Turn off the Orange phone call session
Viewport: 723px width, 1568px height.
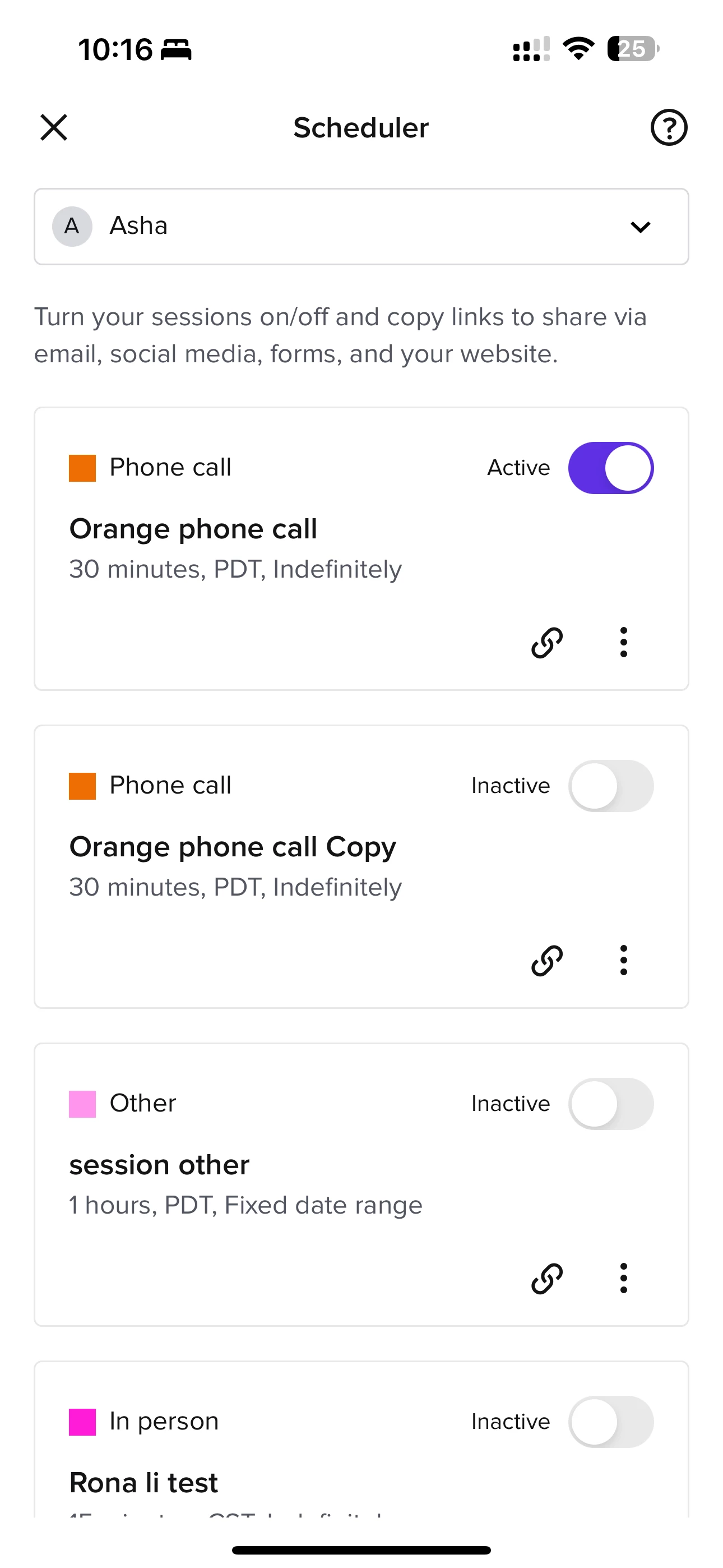[610, 468]
